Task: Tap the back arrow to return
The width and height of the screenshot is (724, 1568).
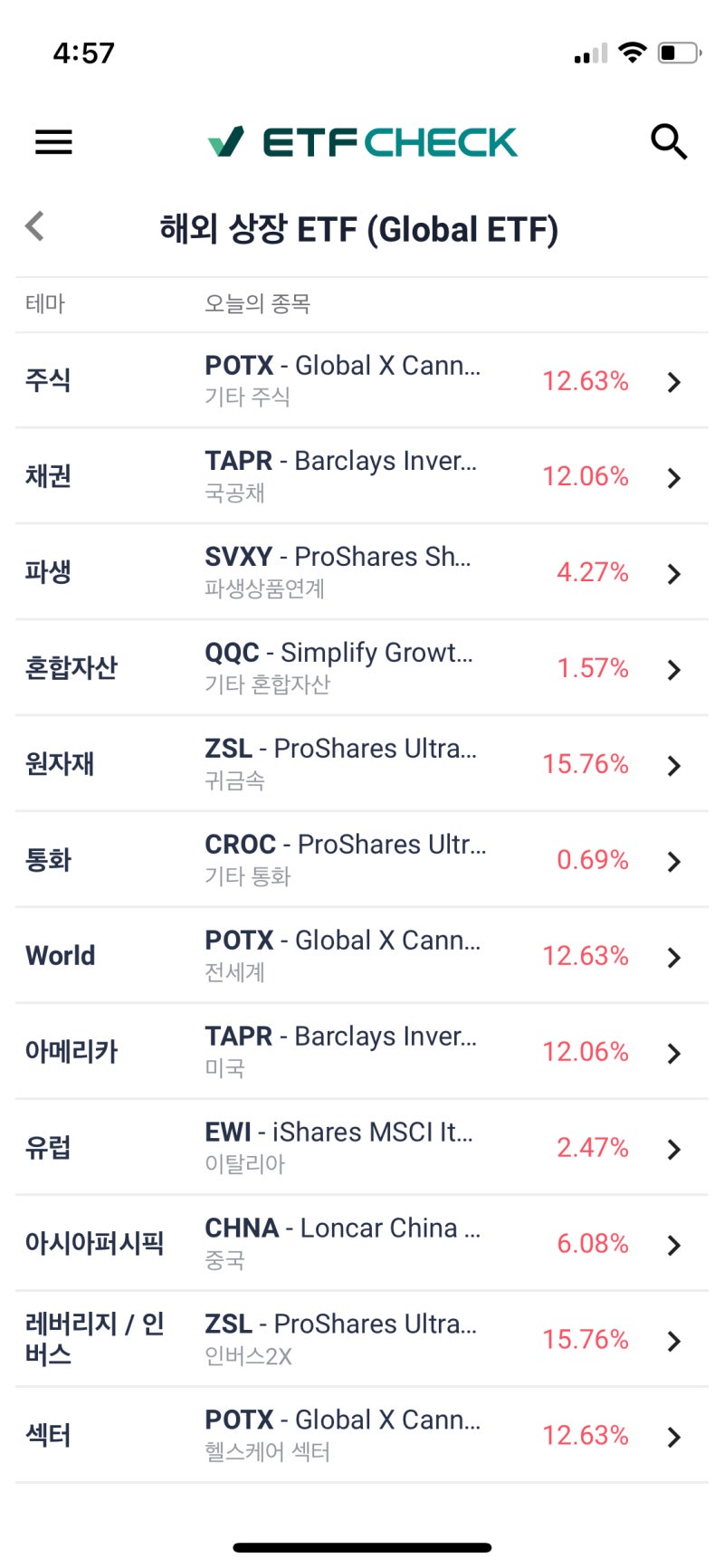Action: point(33,226)
